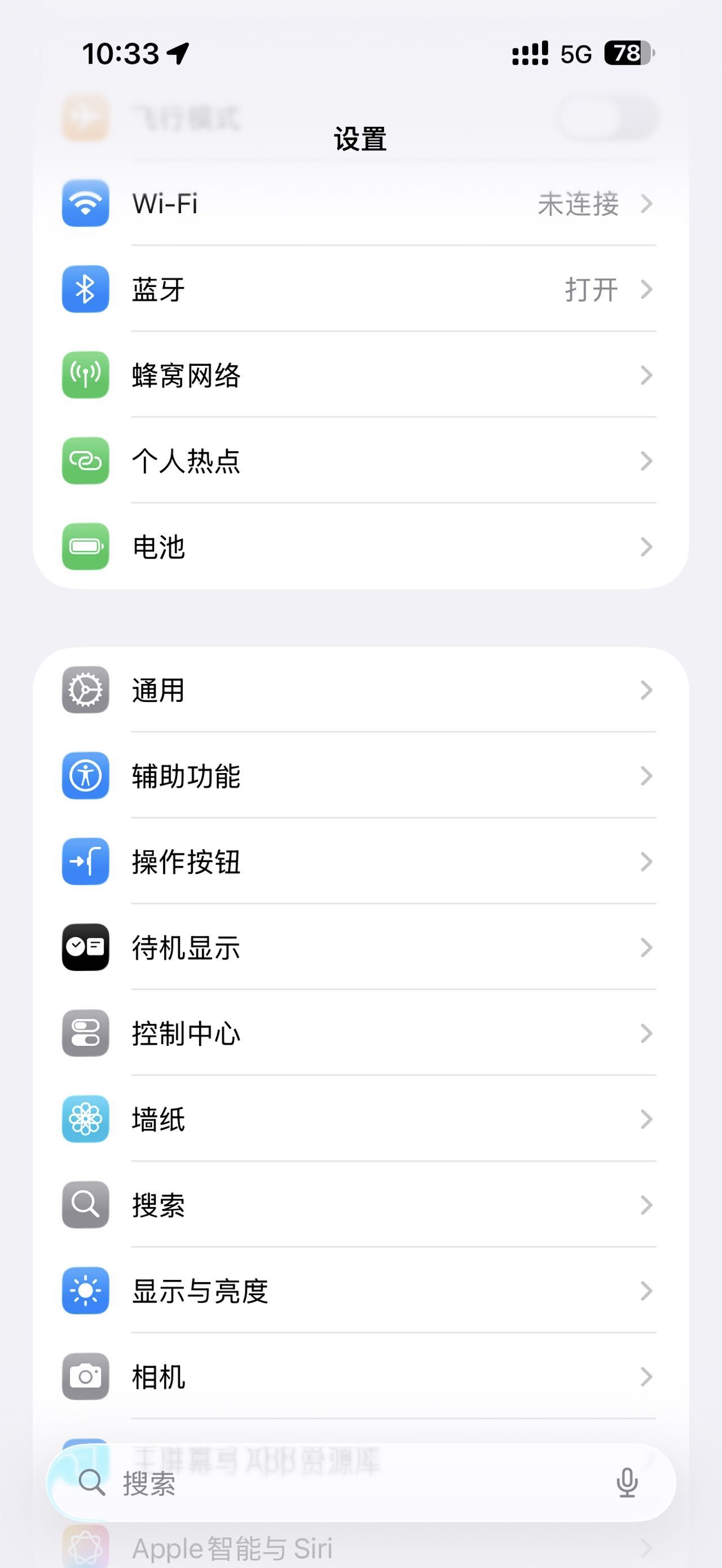The image size is (722, 1568).
Task: Open 相机 camera settings
Action: (x=359, y=1376)
